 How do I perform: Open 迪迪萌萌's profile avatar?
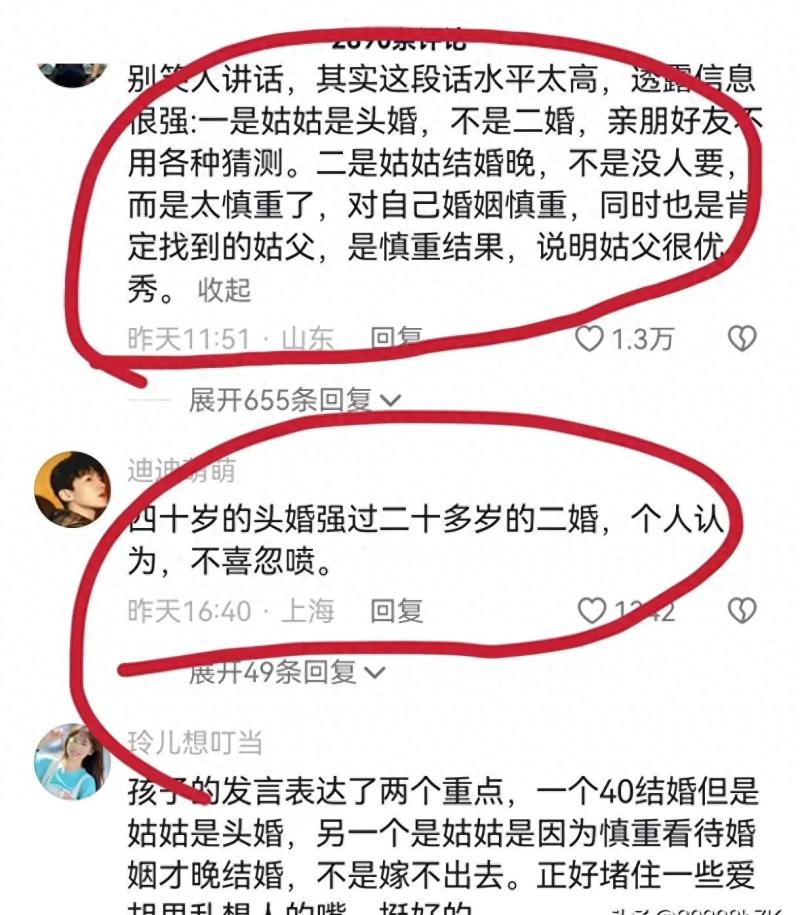[x=71, y=489]
